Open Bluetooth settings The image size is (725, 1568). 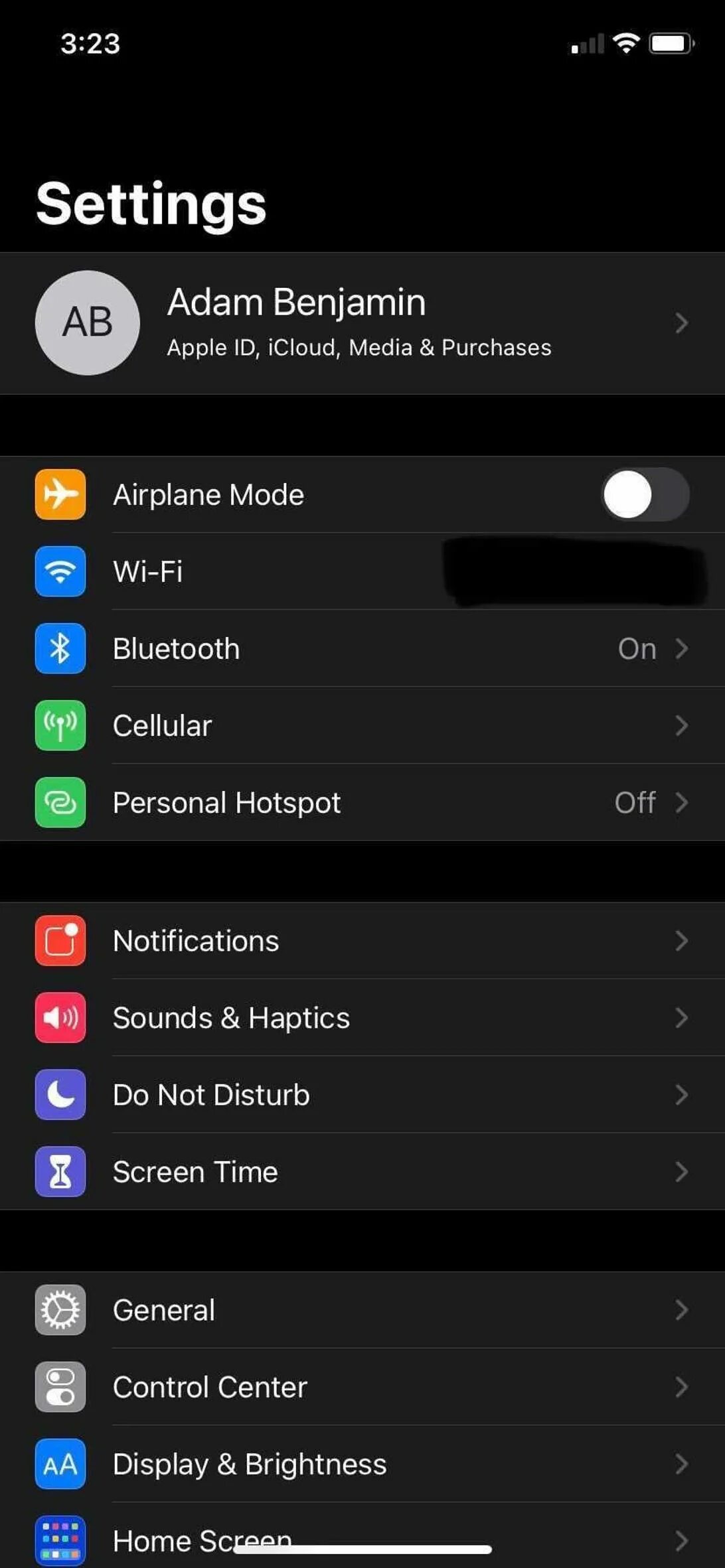[362, 649]
